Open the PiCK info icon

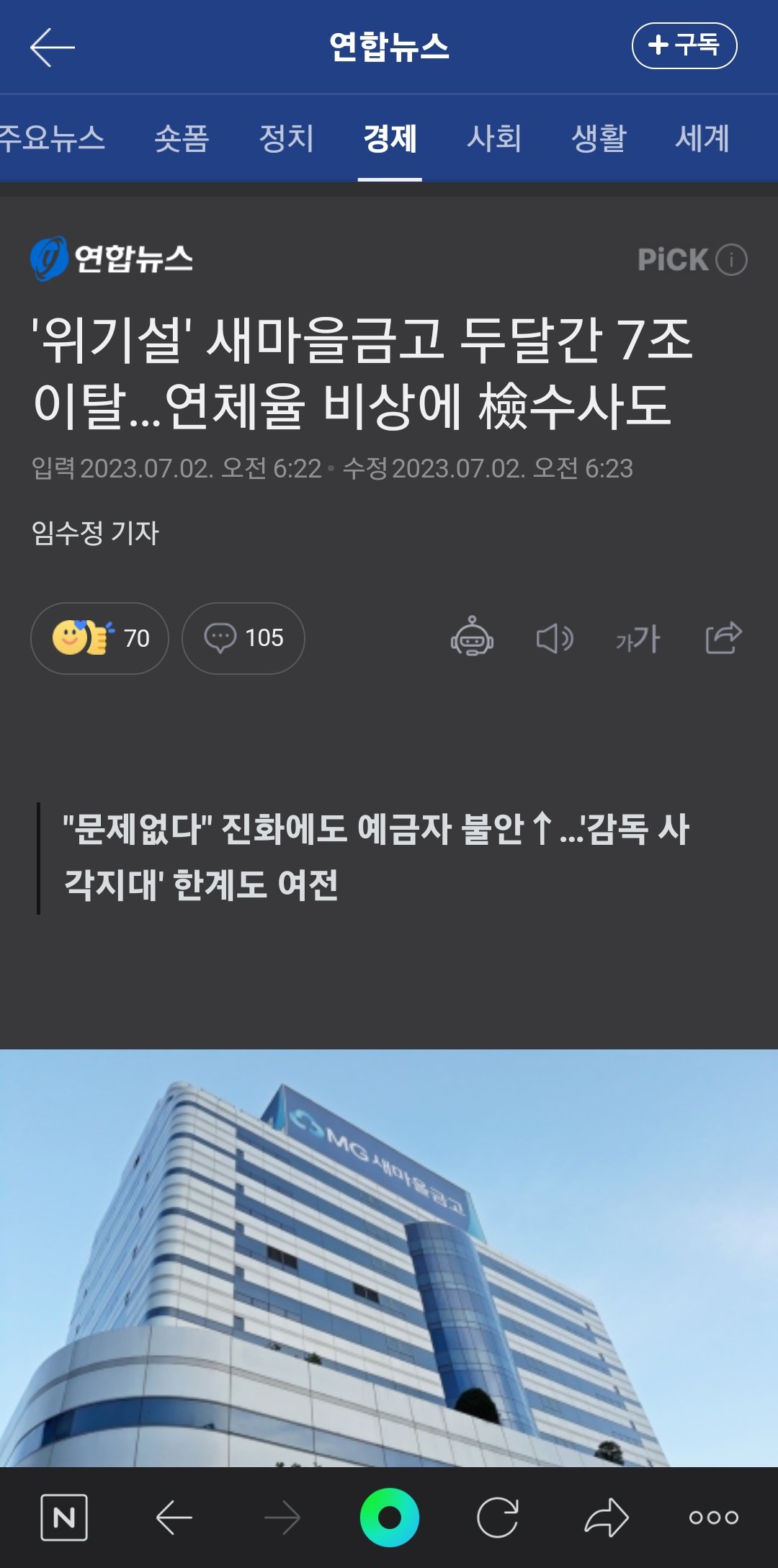coord(732,260)
